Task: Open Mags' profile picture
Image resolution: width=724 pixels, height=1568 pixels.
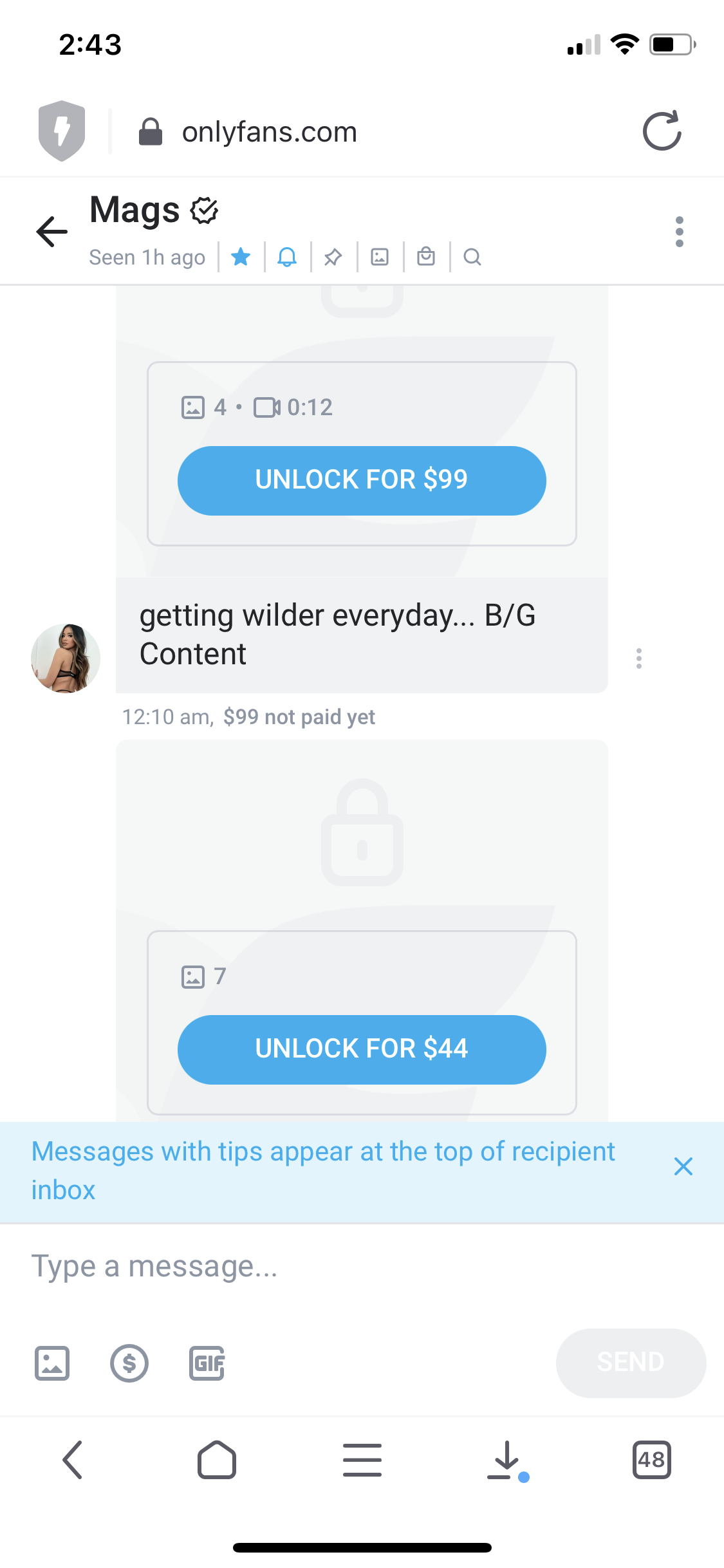Action: click(66, 658)
